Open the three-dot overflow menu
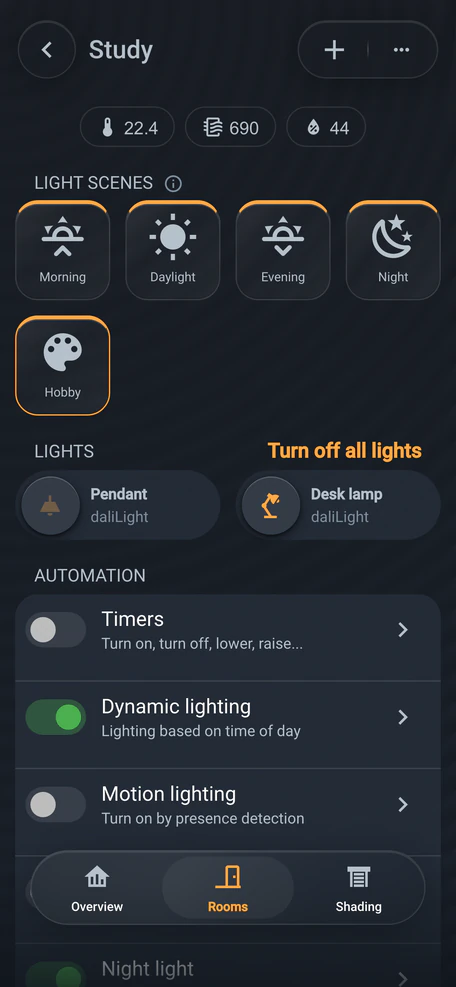Image resolution: width=456 pixels, height=987 pixels. [x=401, y=50]
